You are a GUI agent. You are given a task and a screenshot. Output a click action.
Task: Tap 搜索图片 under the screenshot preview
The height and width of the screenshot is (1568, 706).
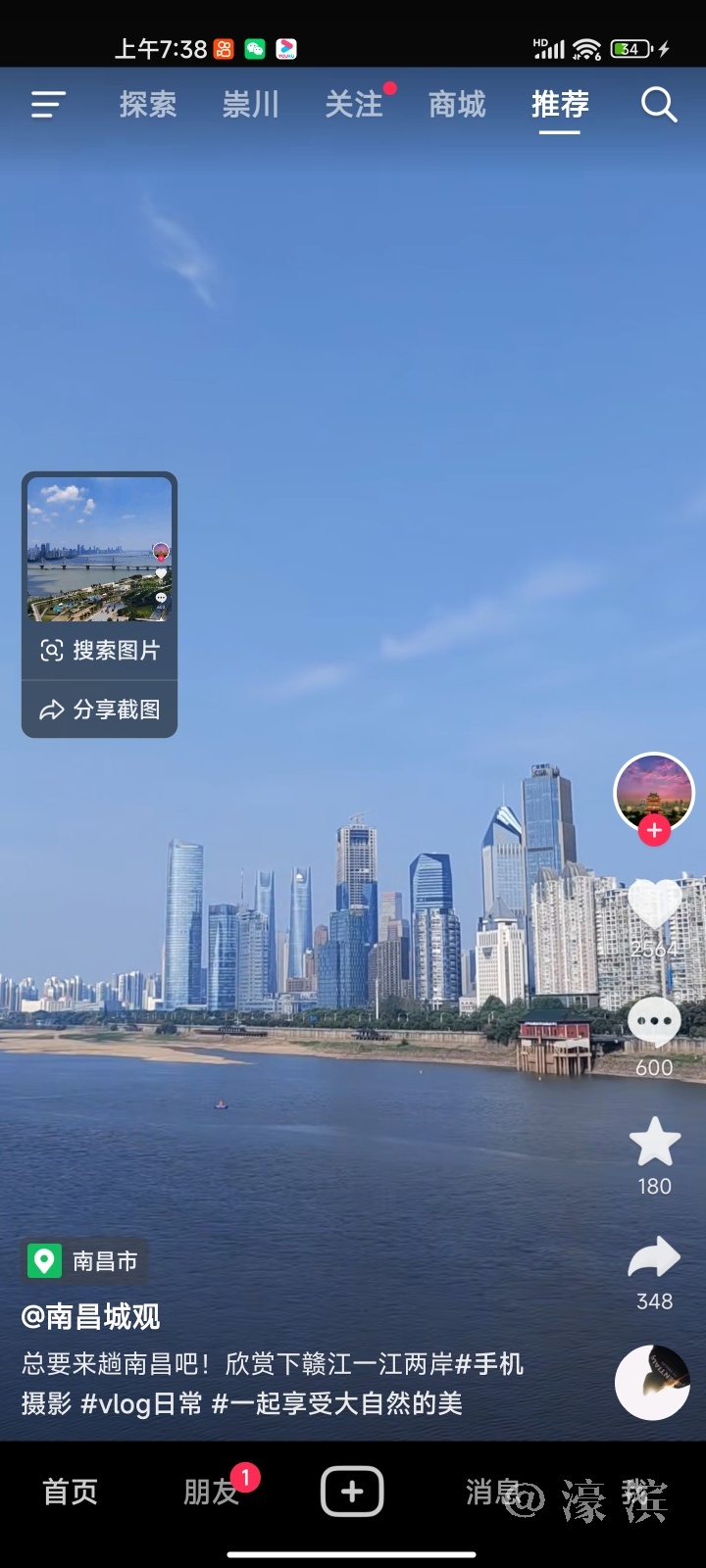[100, 651]
